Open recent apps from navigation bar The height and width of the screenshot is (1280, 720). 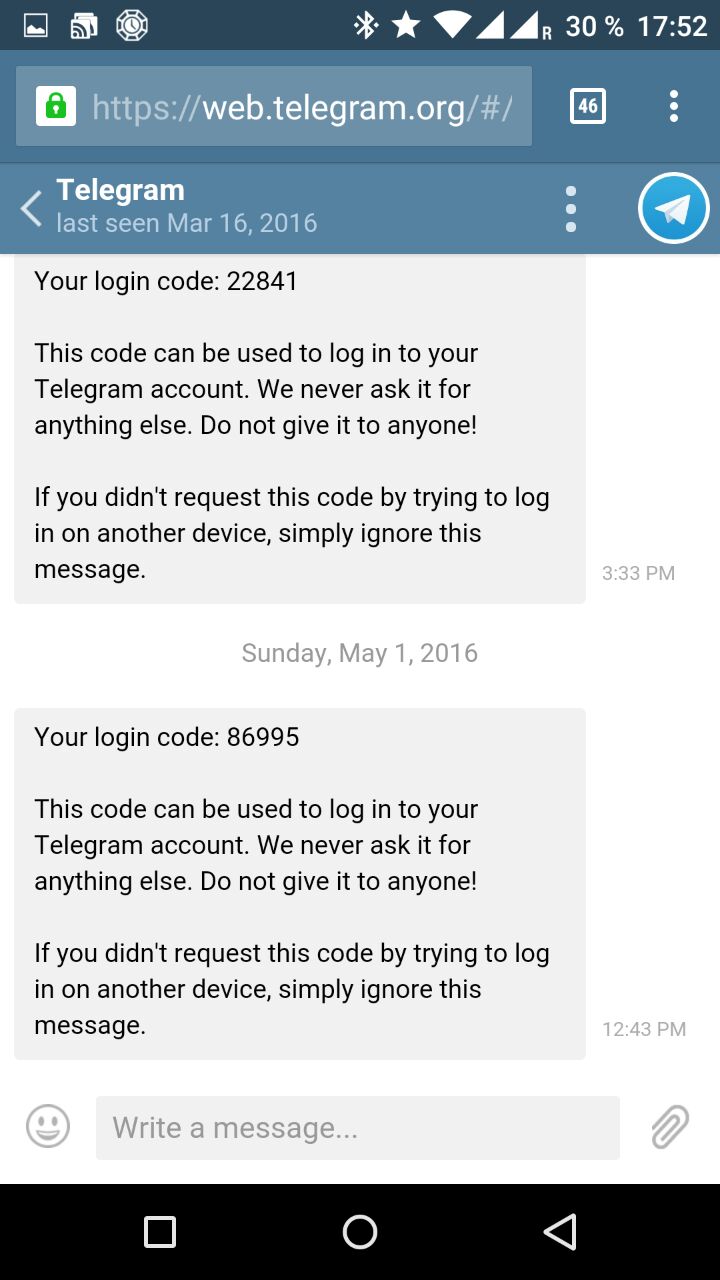(160, 1232)
